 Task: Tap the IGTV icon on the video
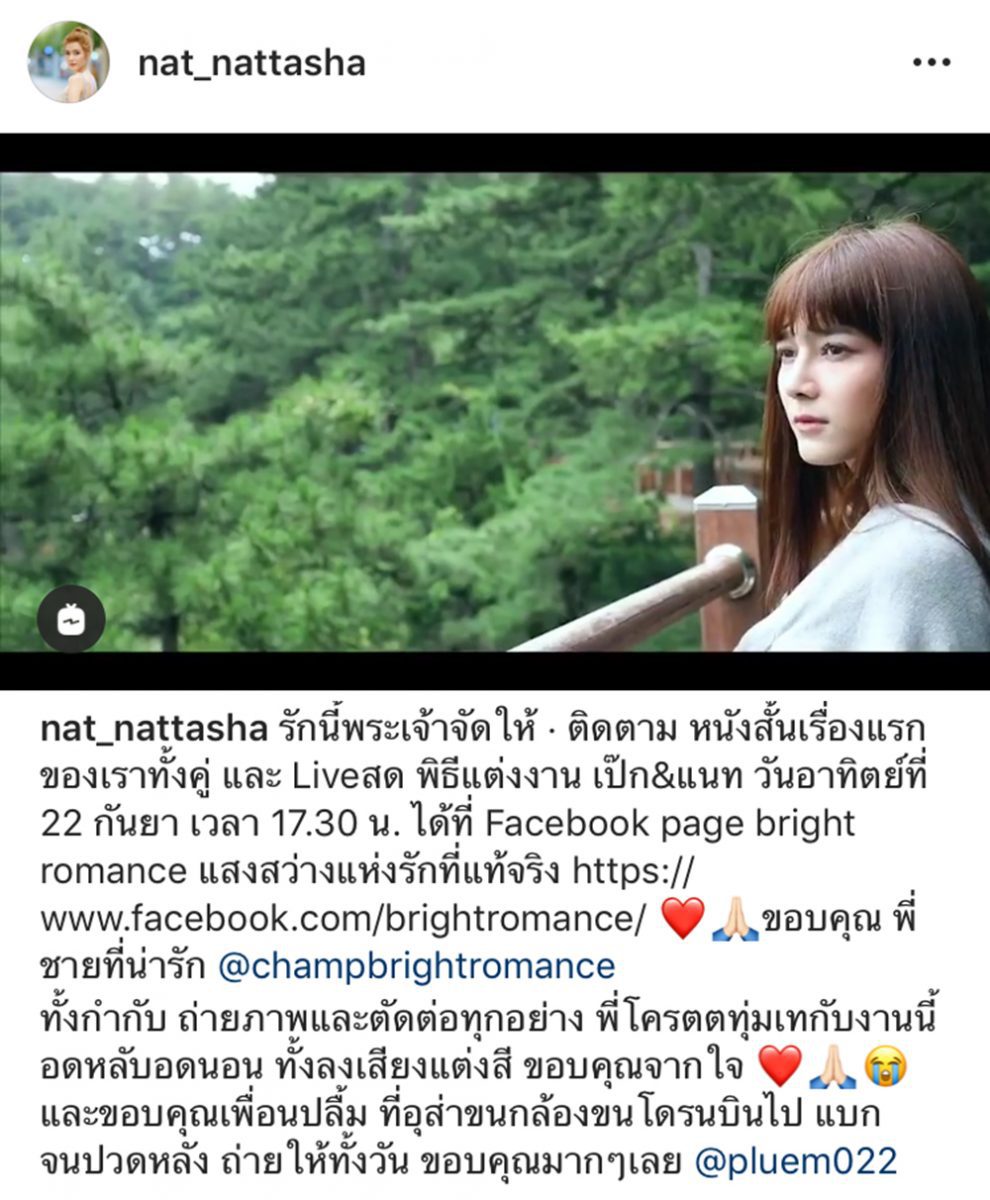[x=71, y=619]
